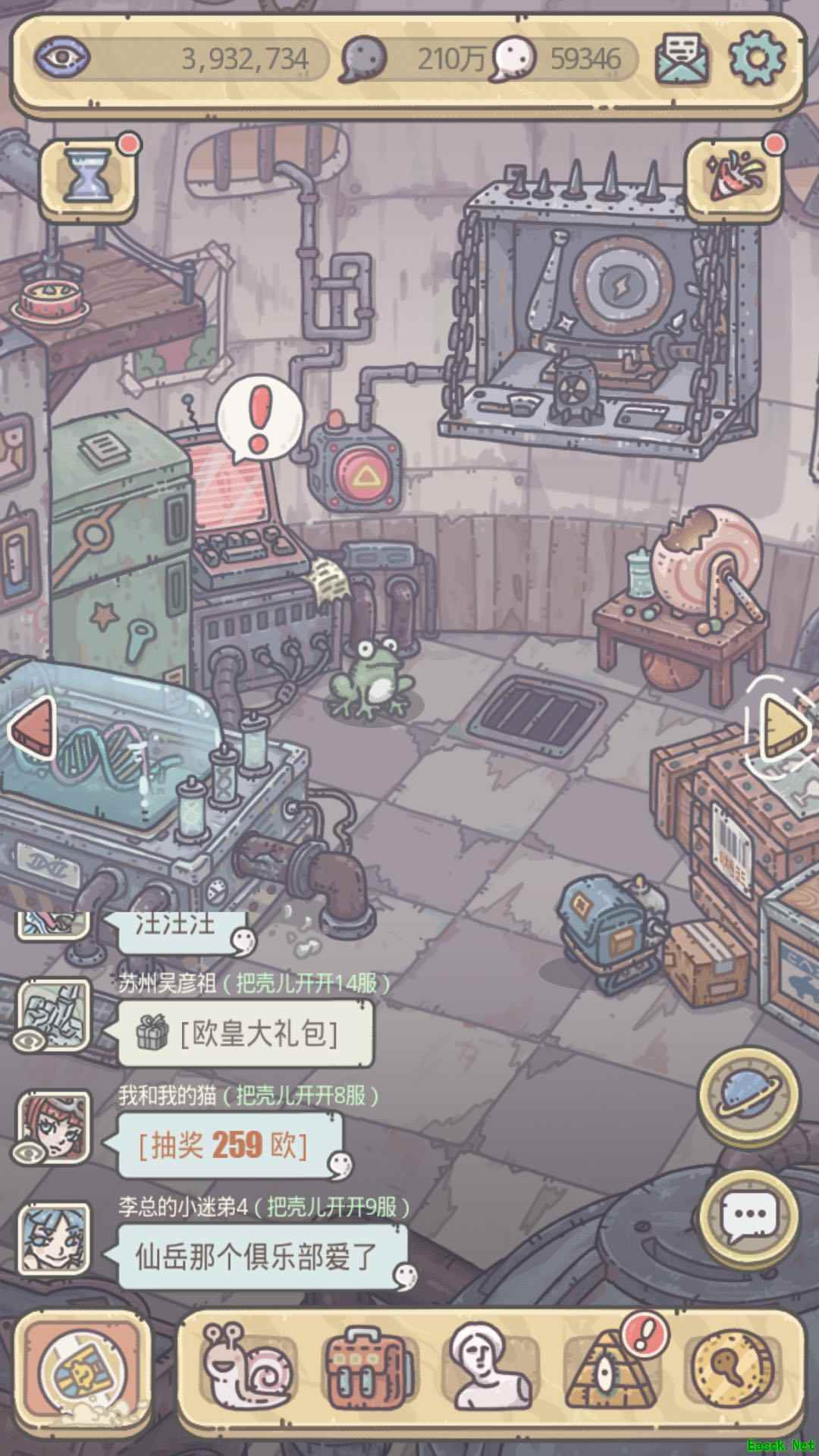Open the settings gear

coord(756,58)
